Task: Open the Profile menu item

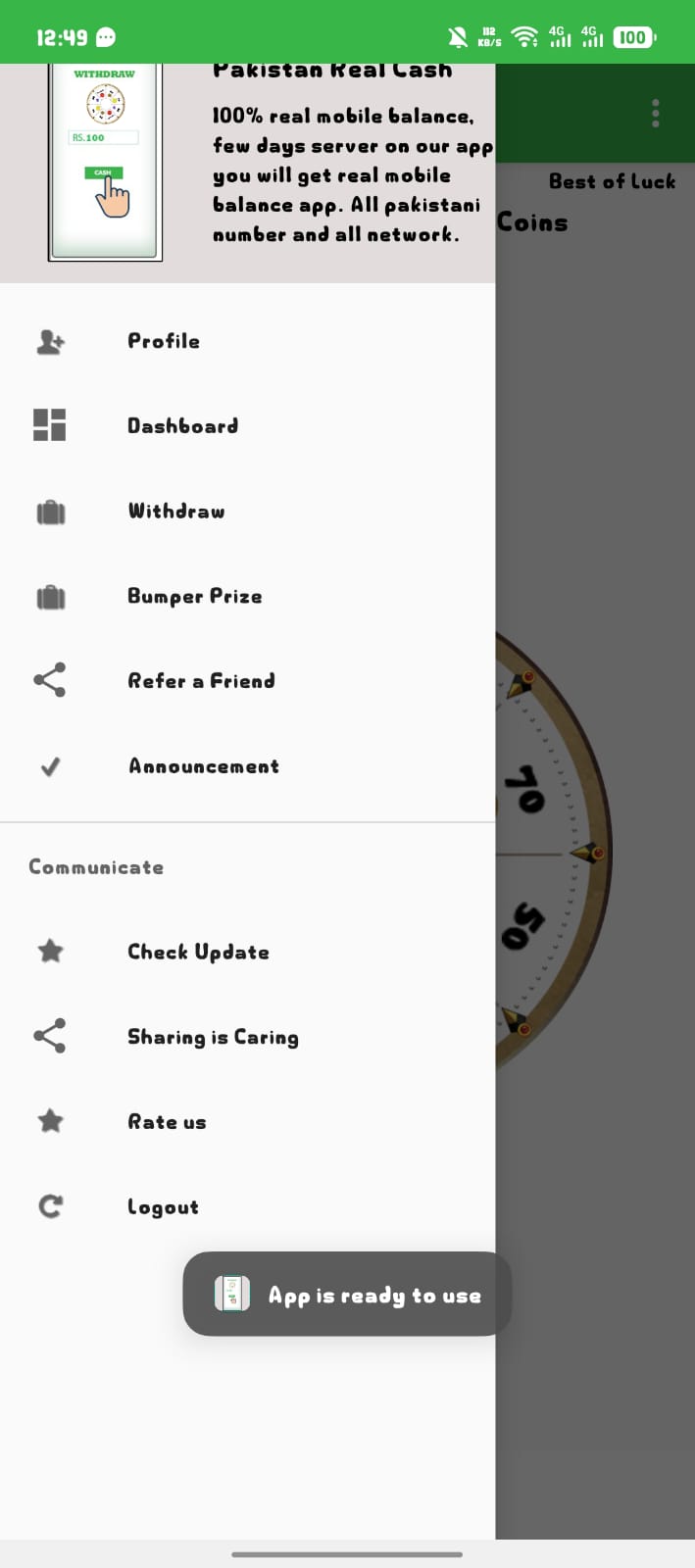Action: 164,341
